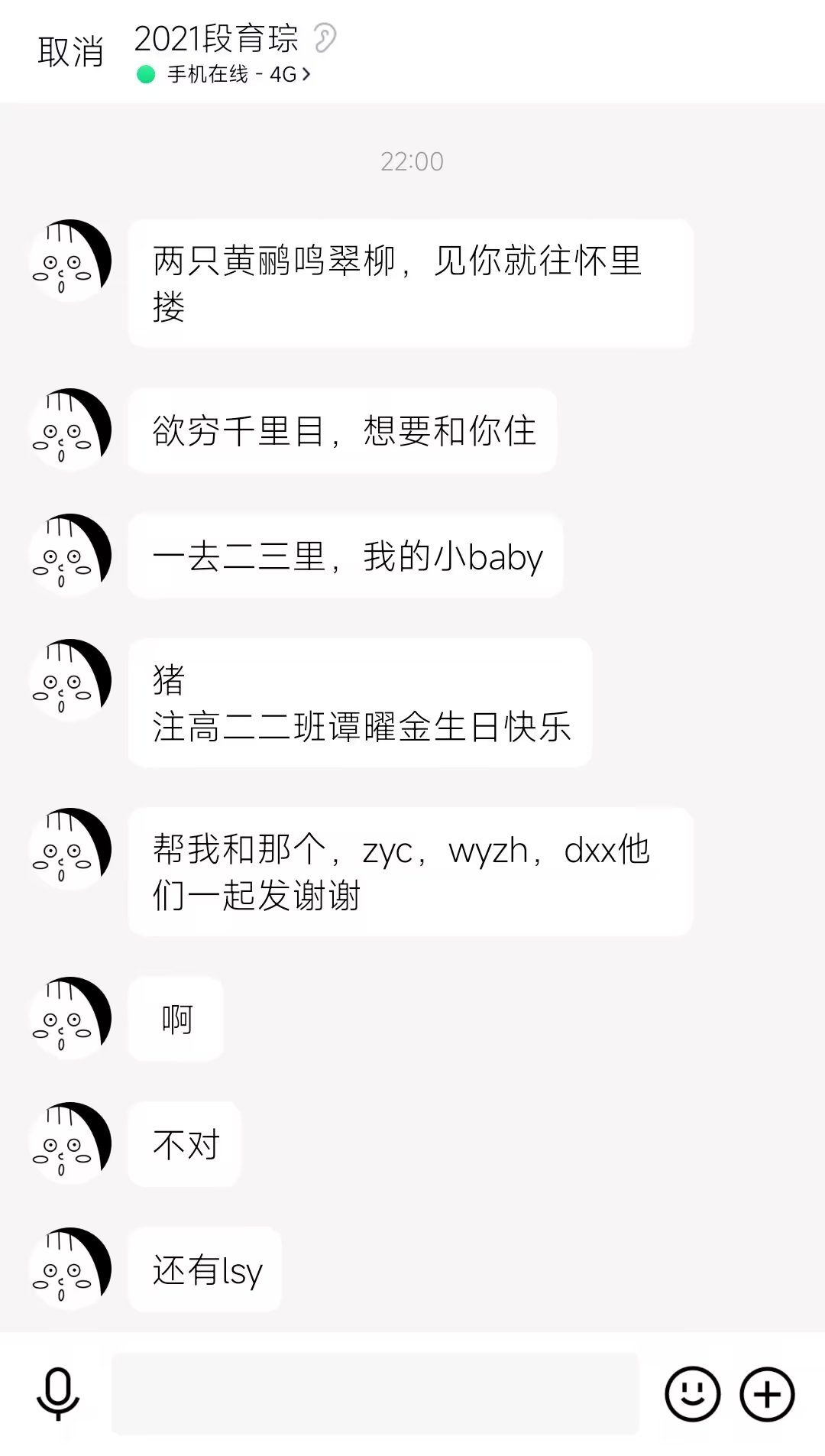This screenshot has height=1456, width=825.
Task: Open the plus attachment menu
Action: (x=767, y=1393)
